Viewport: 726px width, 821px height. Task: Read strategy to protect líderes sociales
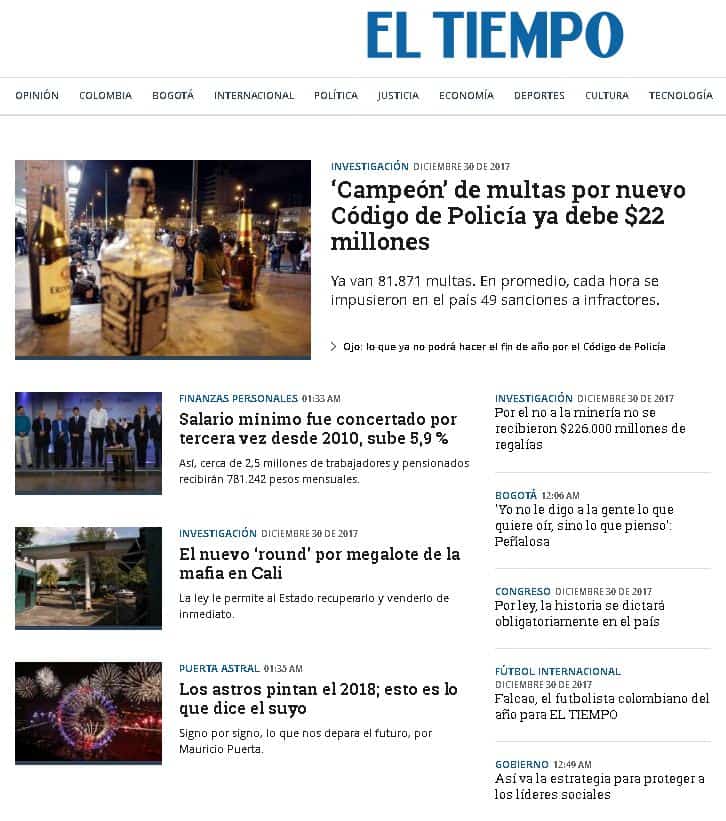click(599, 786)
